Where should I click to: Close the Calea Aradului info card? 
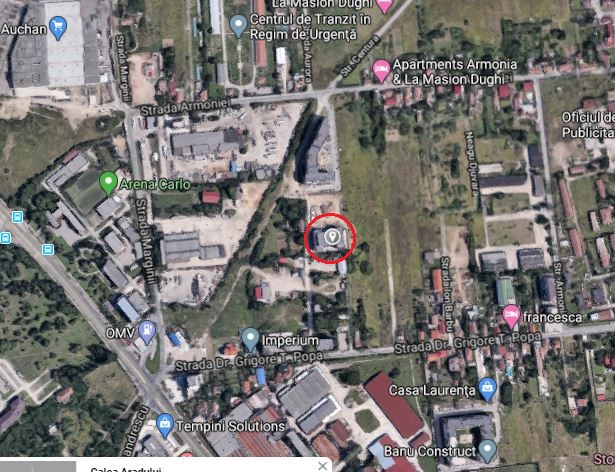324,466
